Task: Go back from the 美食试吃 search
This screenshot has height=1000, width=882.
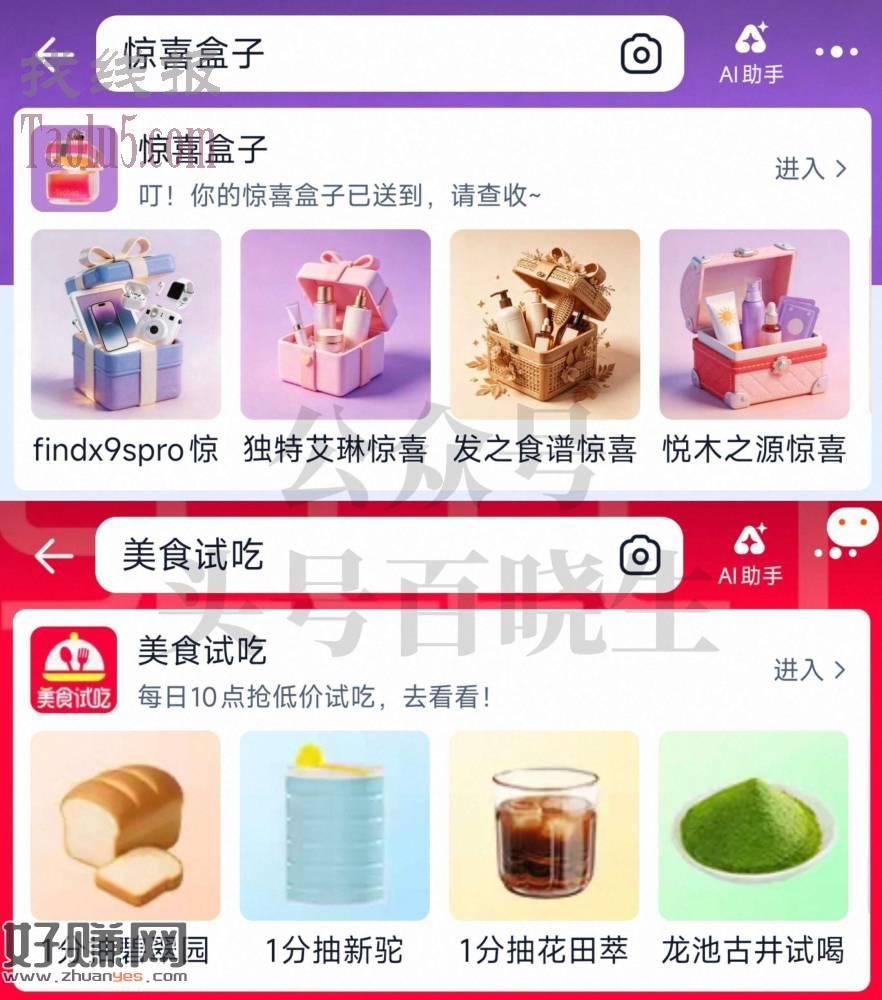Action: (54, 555)
